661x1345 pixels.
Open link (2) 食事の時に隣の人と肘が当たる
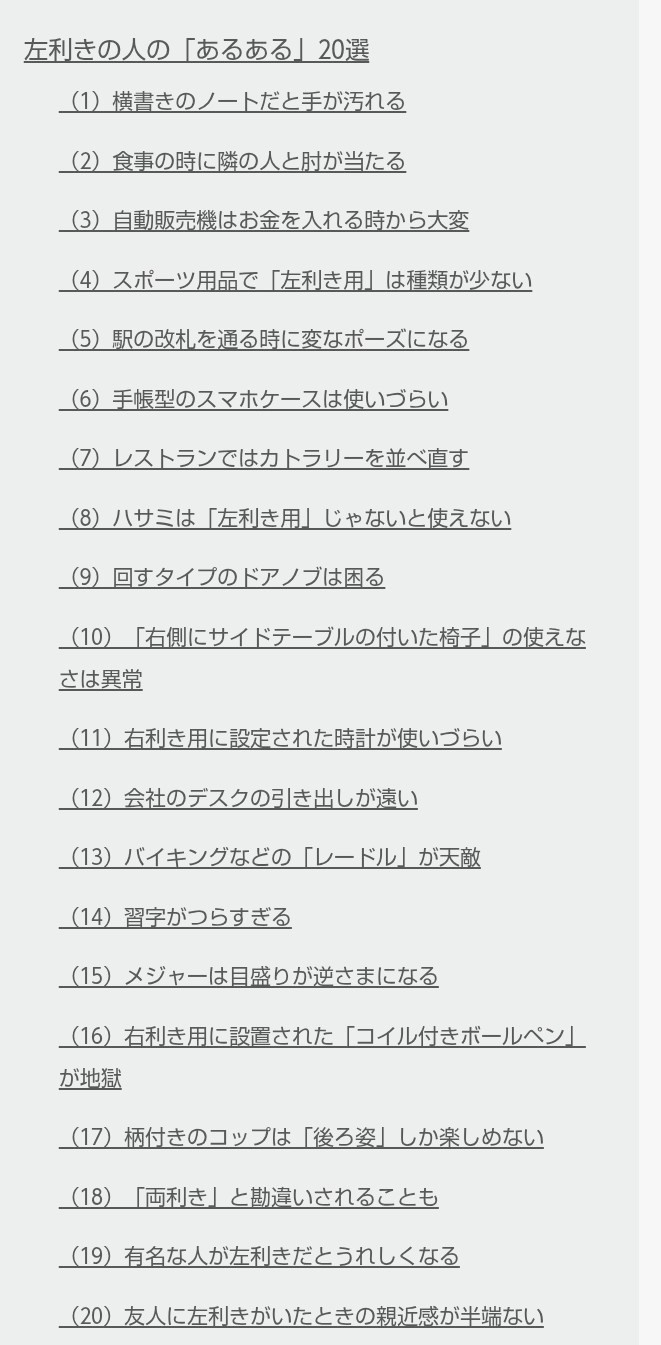232,161
